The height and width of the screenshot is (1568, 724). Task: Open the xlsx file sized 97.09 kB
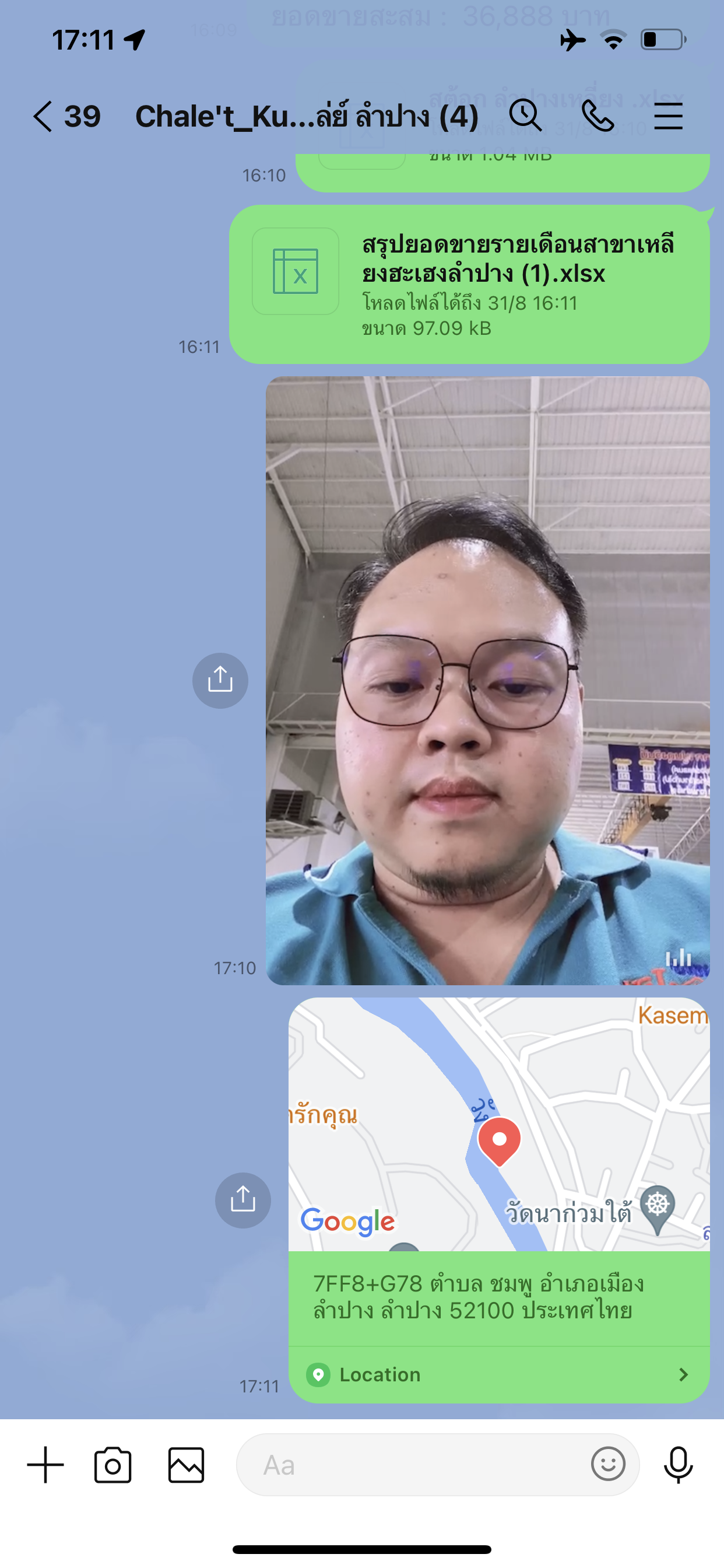point(469,284)
